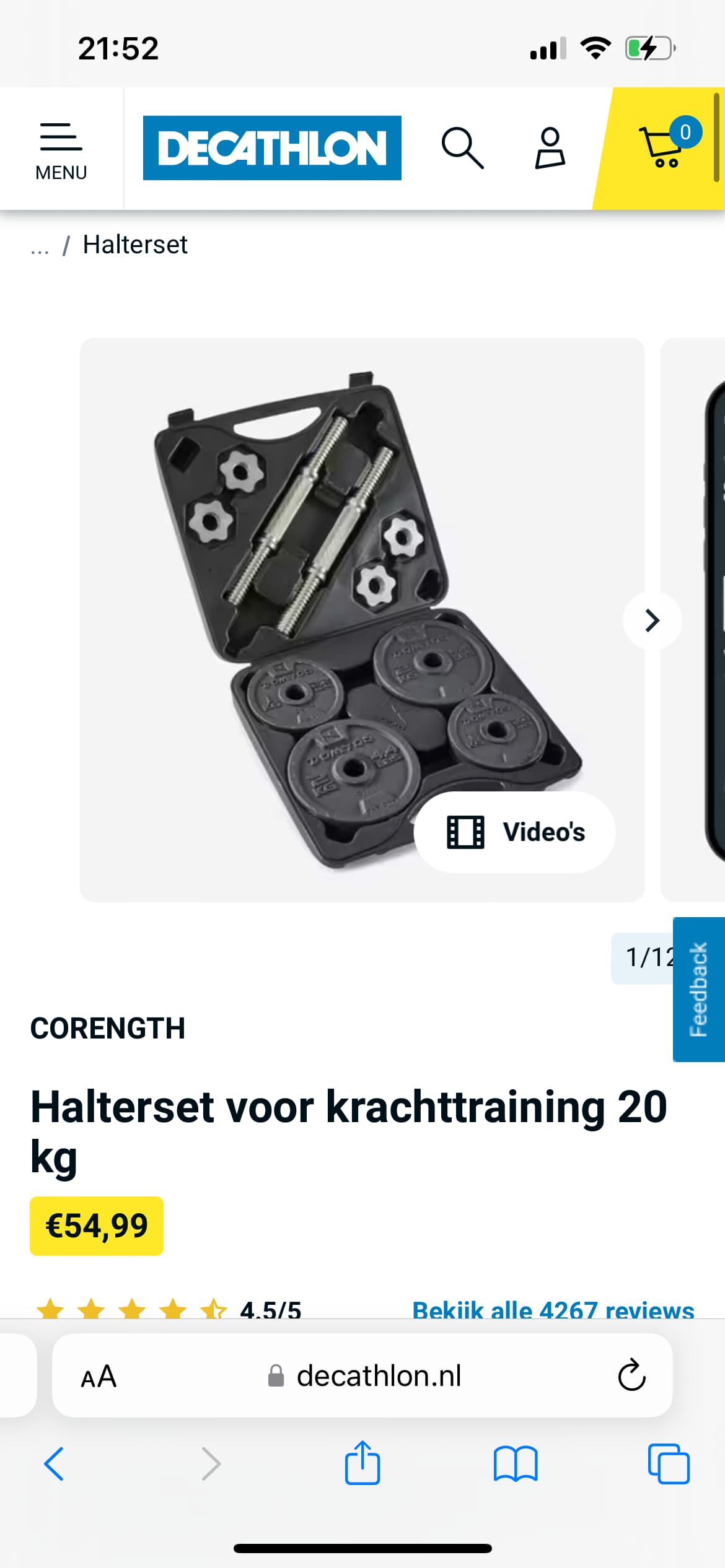725x1568 pixels.
Task: Enlarge the halterset product image
Action: (362, 619)
